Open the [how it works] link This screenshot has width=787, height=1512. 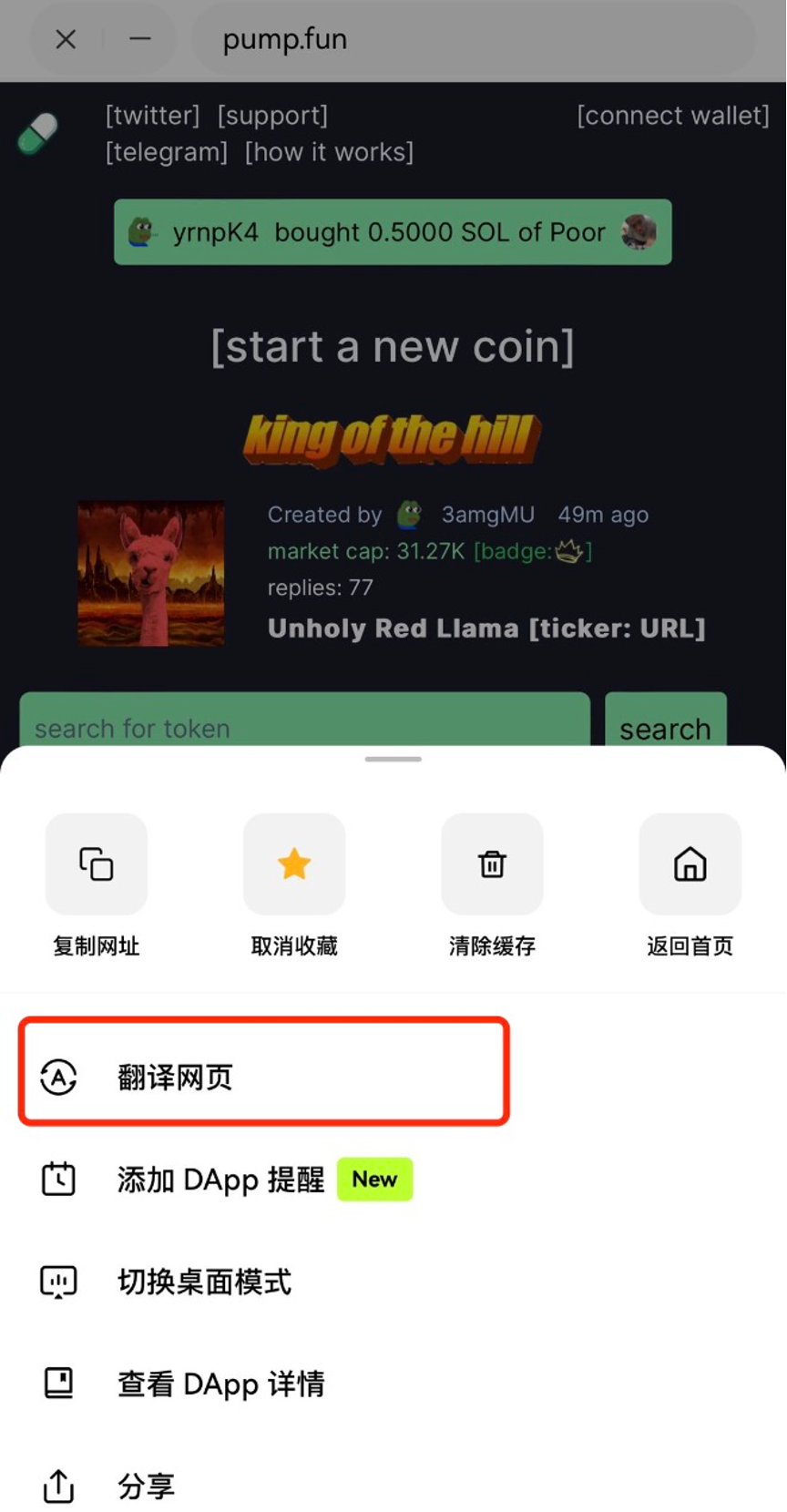329,152
